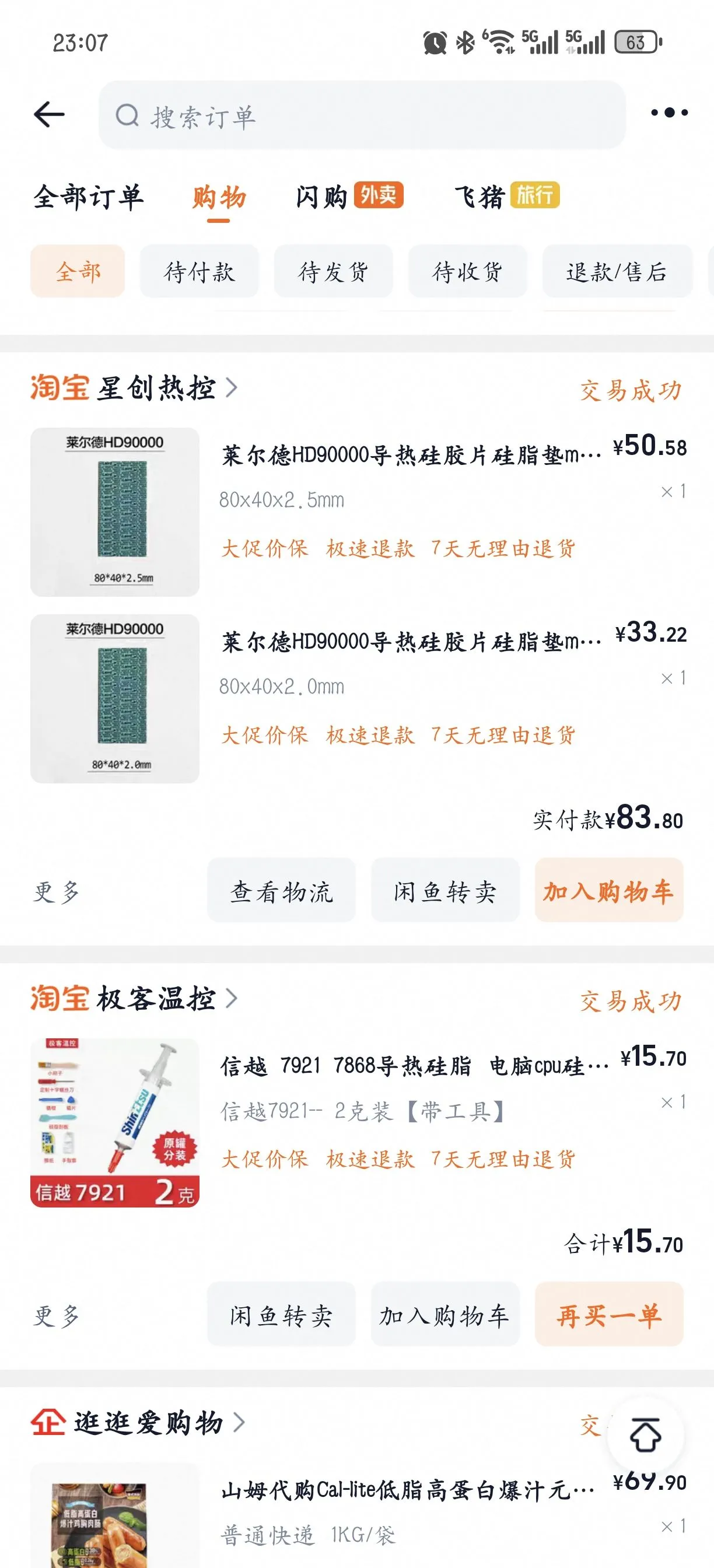Tap 加入购物车 on the 星创热控 order
Image resolution: width=714 pixels, height=1568 pixels.
[608, 891]
